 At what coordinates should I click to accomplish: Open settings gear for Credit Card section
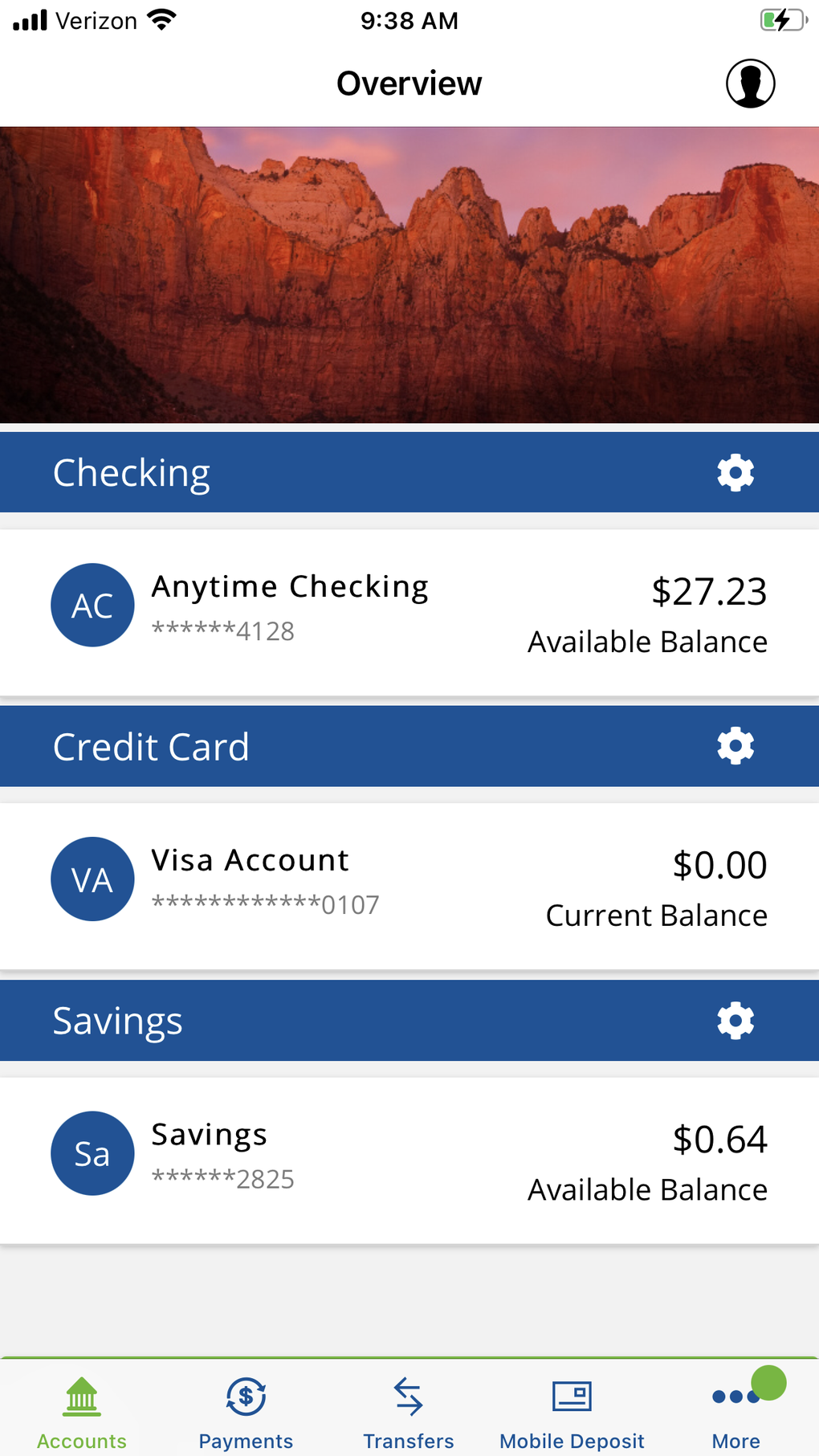pyautogui.click(x=734, y=745)
